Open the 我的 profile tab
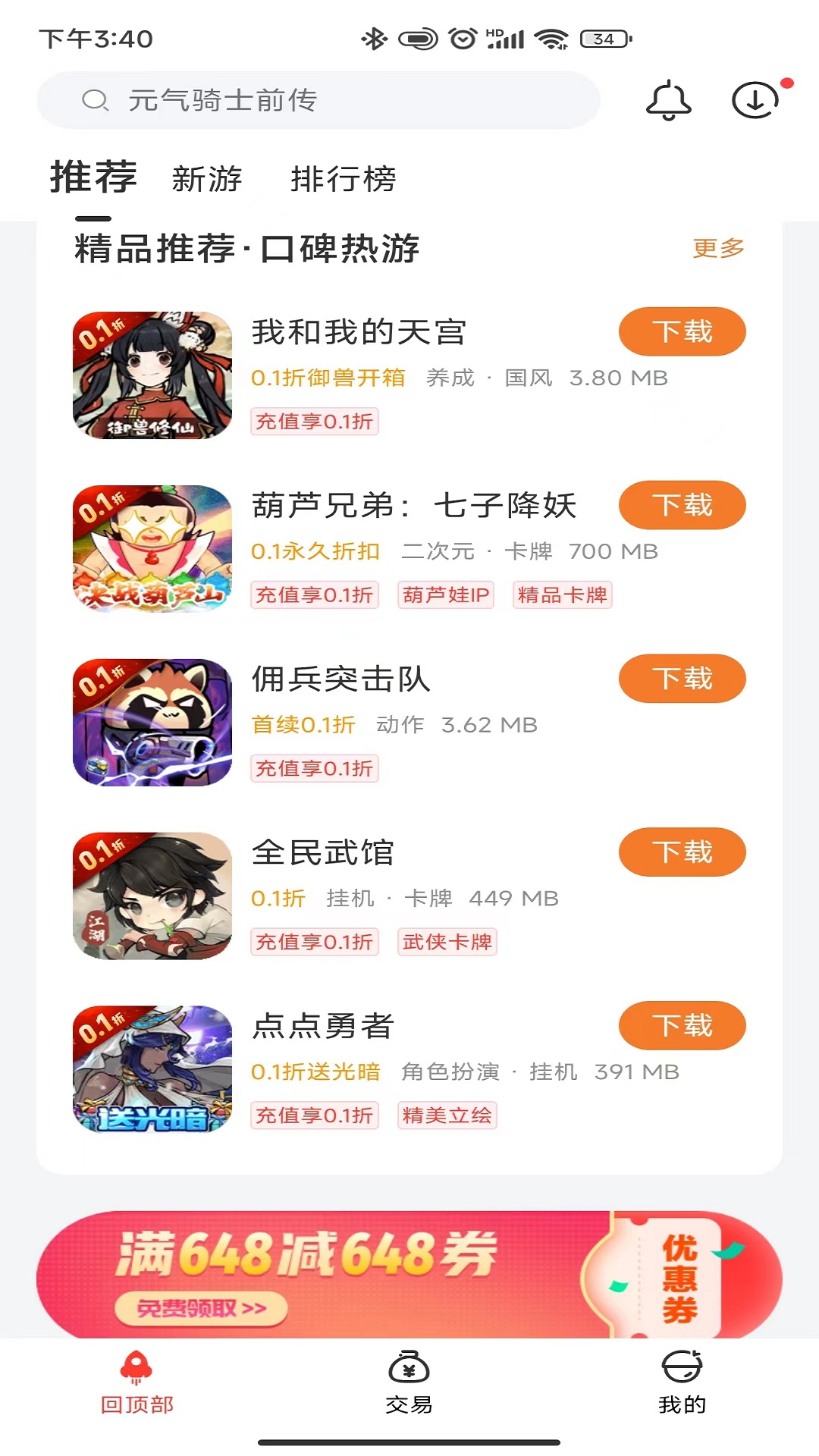The height and width of the screenshot is (1456, 819). click(x=682, y=1382)
